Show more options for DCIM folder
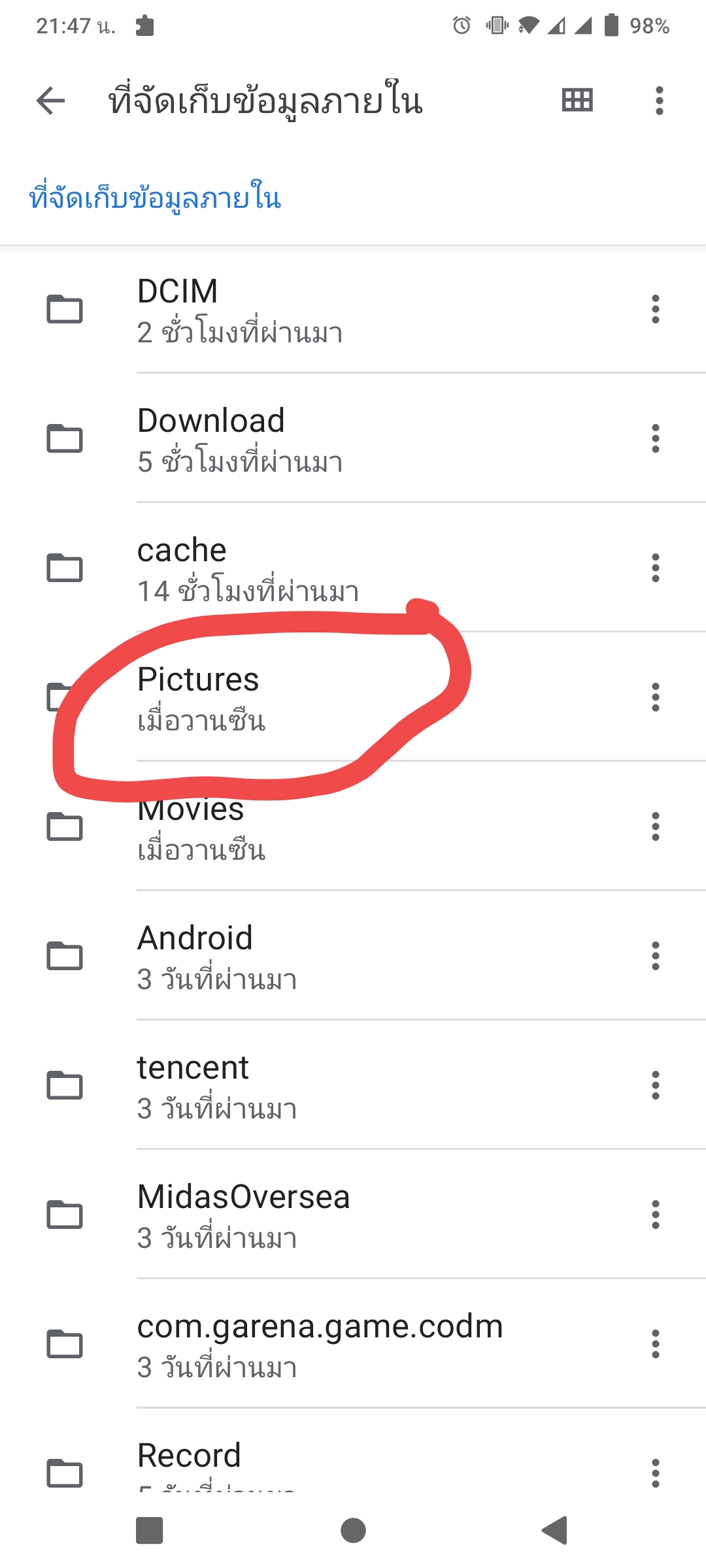This screenshot has width=706, height=1568. (x=655, y=309)
